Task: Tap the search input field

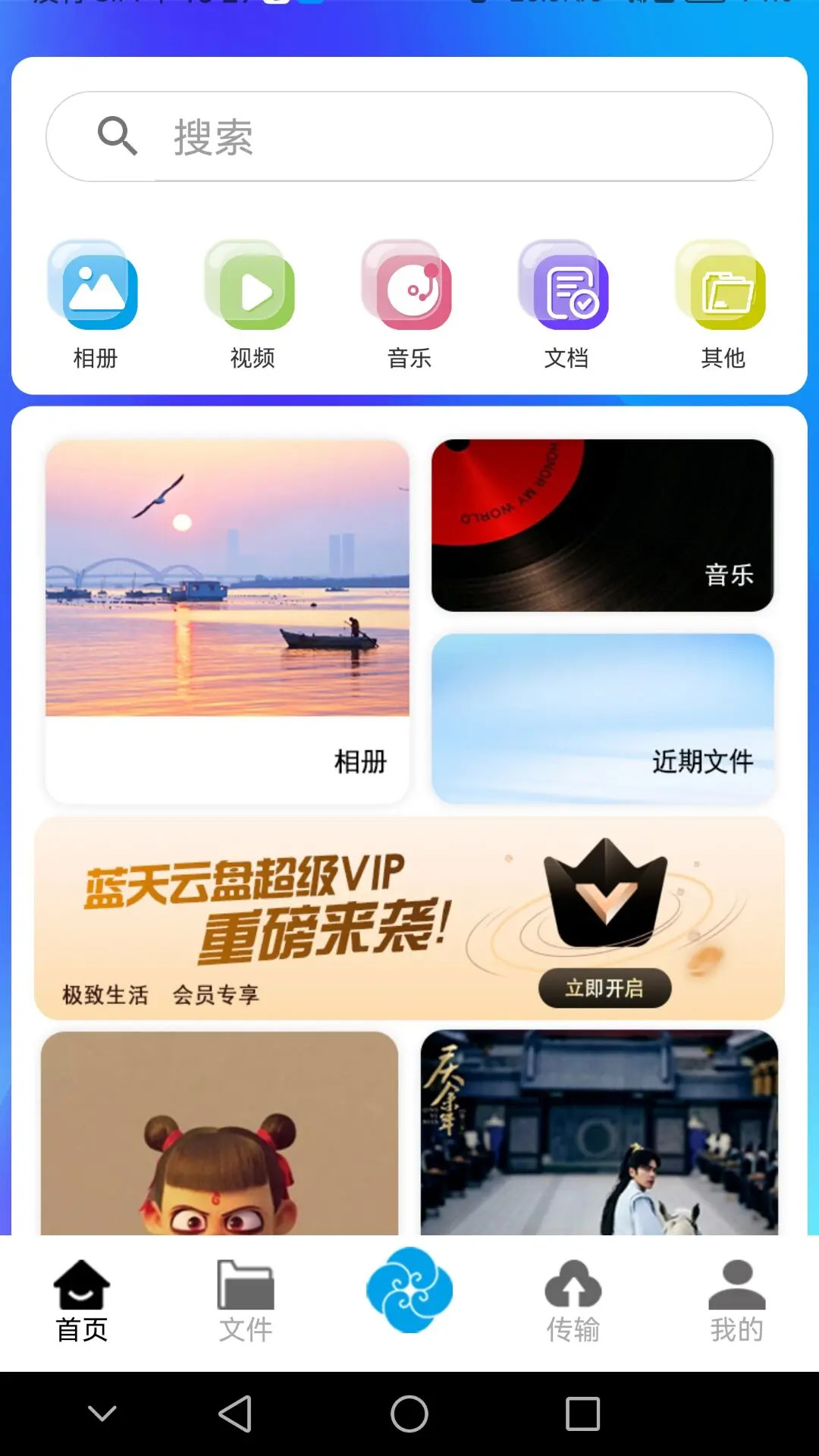Action: (409, 136)
